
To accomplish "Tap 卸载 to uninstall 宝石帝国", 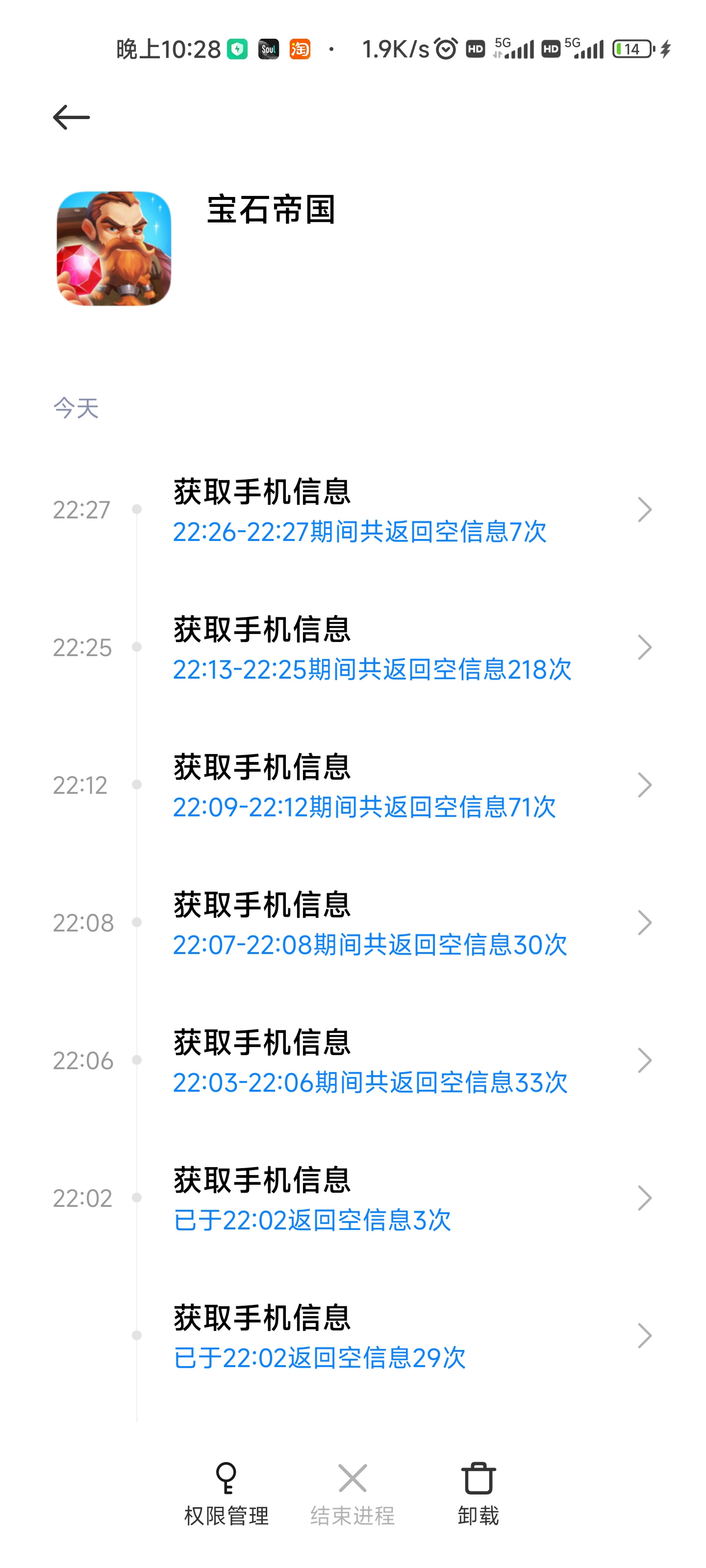I will tap(478, 1494).
